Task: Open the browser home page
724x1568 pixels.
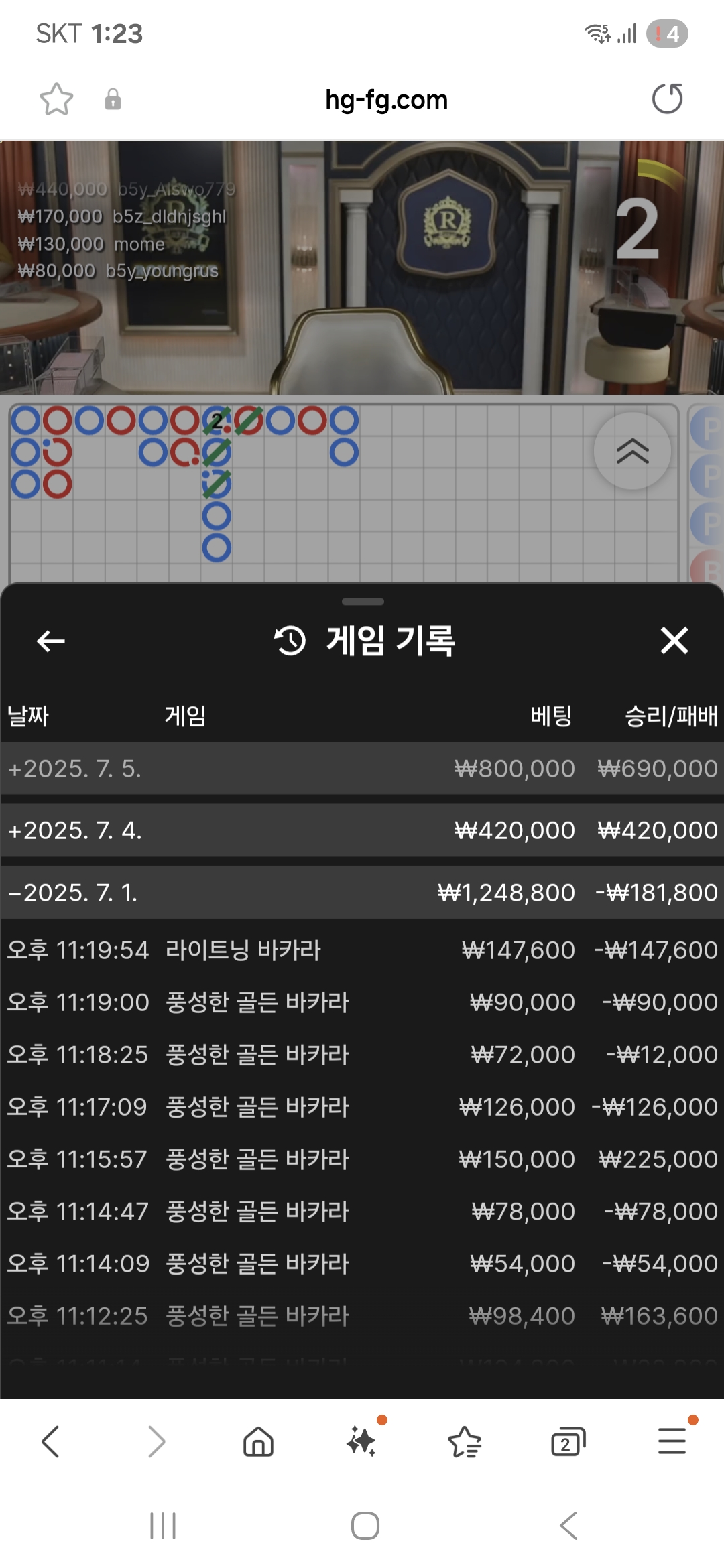Action: click(258, 1441)
